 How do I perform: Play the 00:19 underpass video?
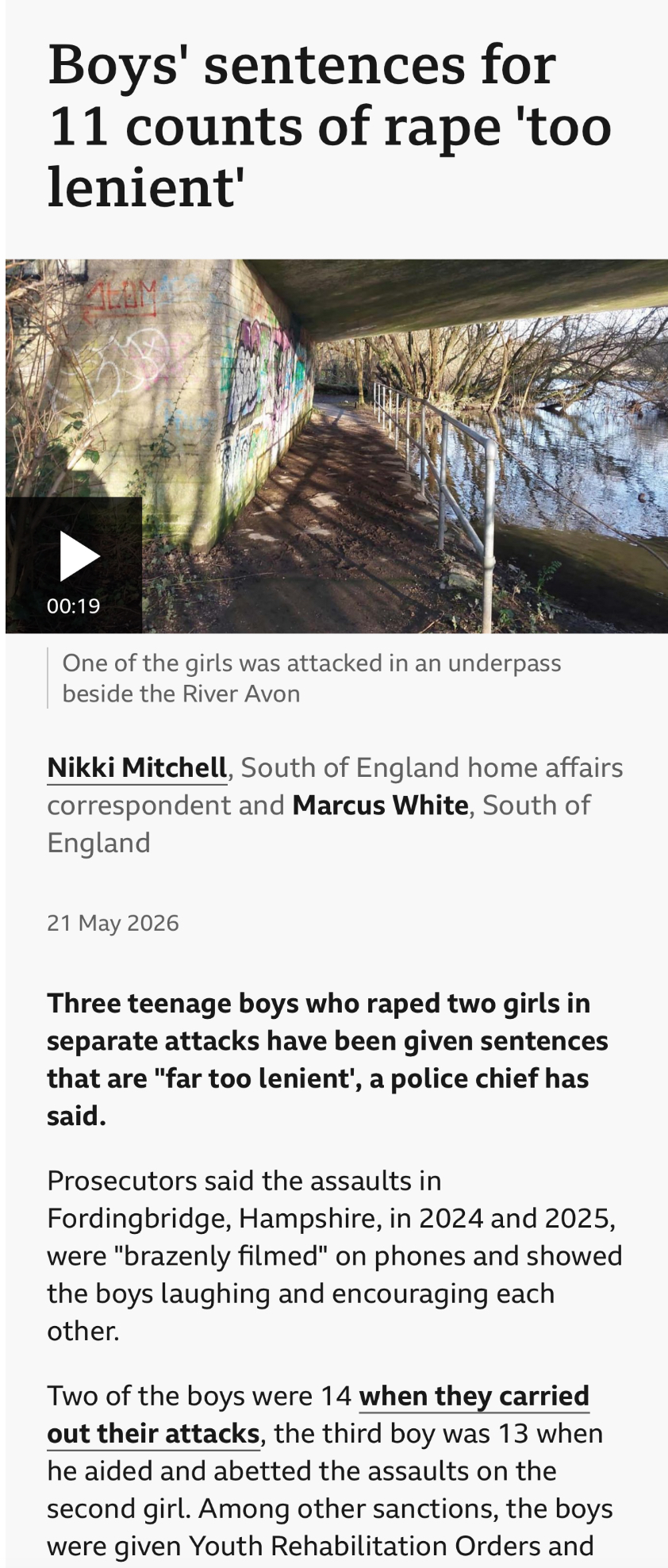[x=74, y=565]
